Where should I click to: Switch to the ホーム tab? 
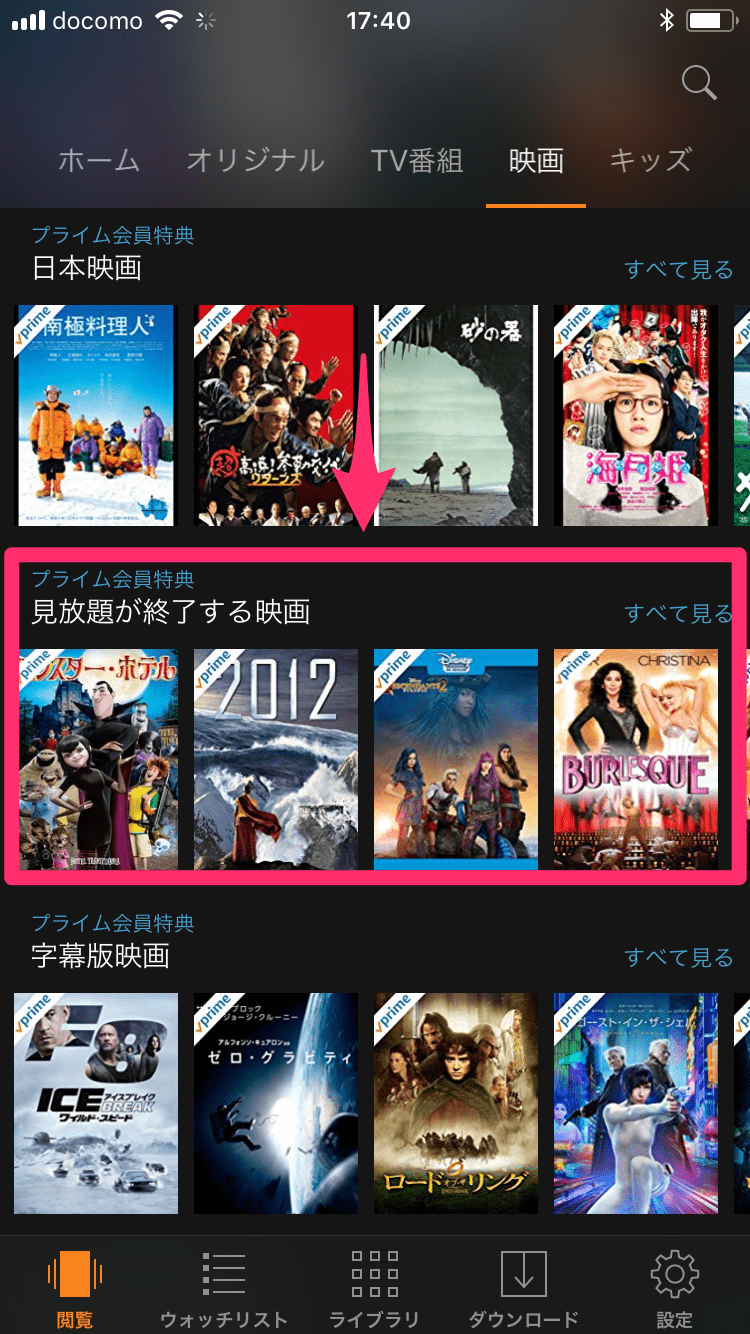click(x=98, y=161)
